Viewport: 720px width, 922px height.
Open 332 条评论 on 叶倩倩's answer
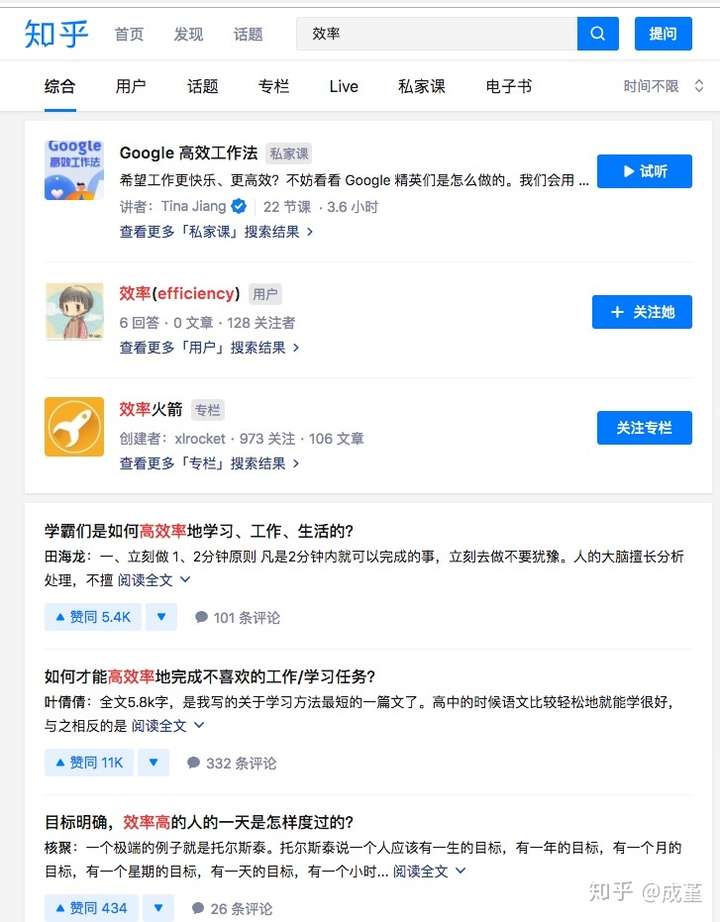click(231, 763)
